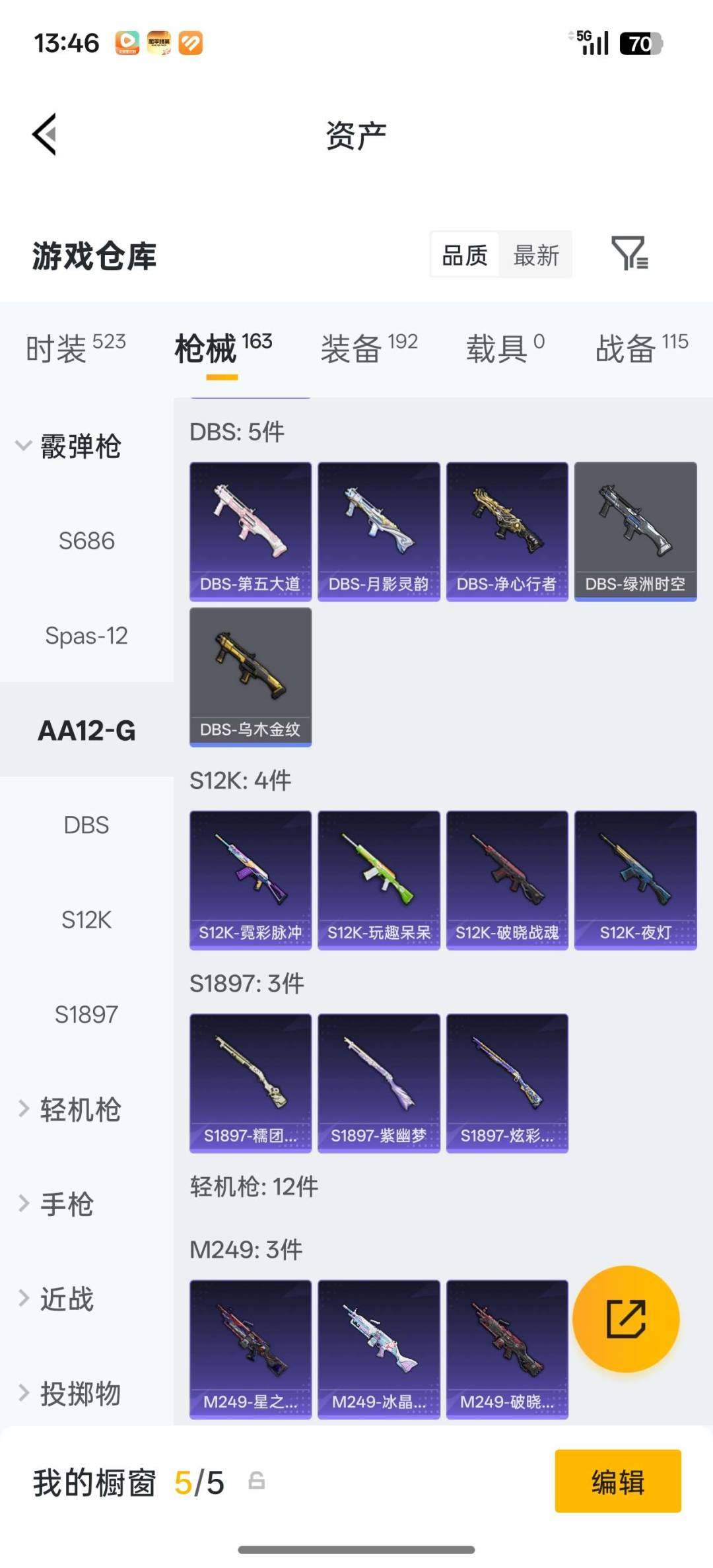Viewport: 713px width, 1568px height.
Task: Open the filter icon next to 最新
Action: [x=629, y=254]
